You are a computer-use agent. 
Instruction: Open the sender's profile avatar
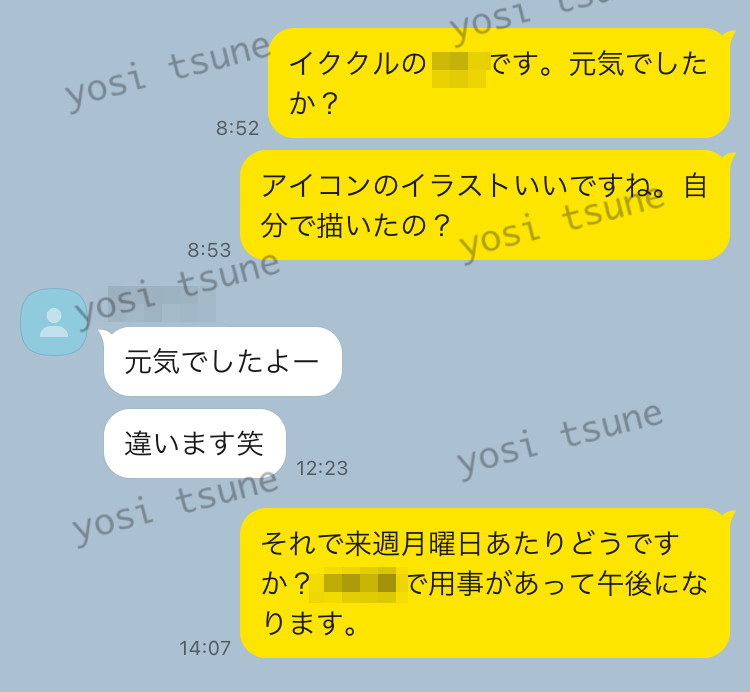pyautogui.click(x=53, y=322)
